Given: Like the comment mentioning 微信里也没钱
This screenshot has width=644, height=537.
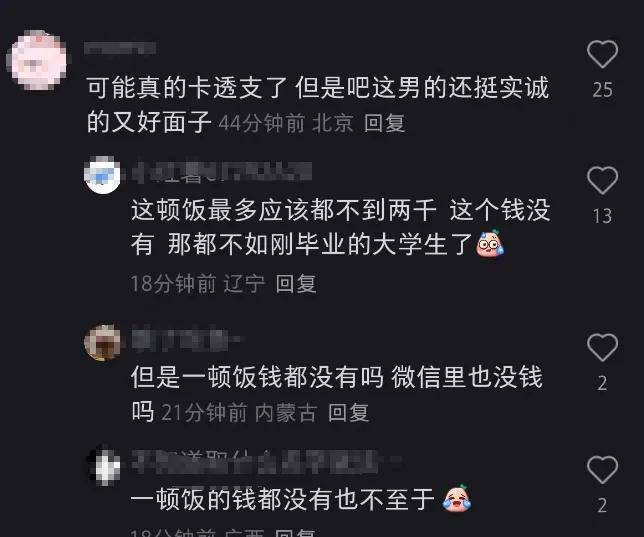Looking at the screenshot, I should click(602, 348).
